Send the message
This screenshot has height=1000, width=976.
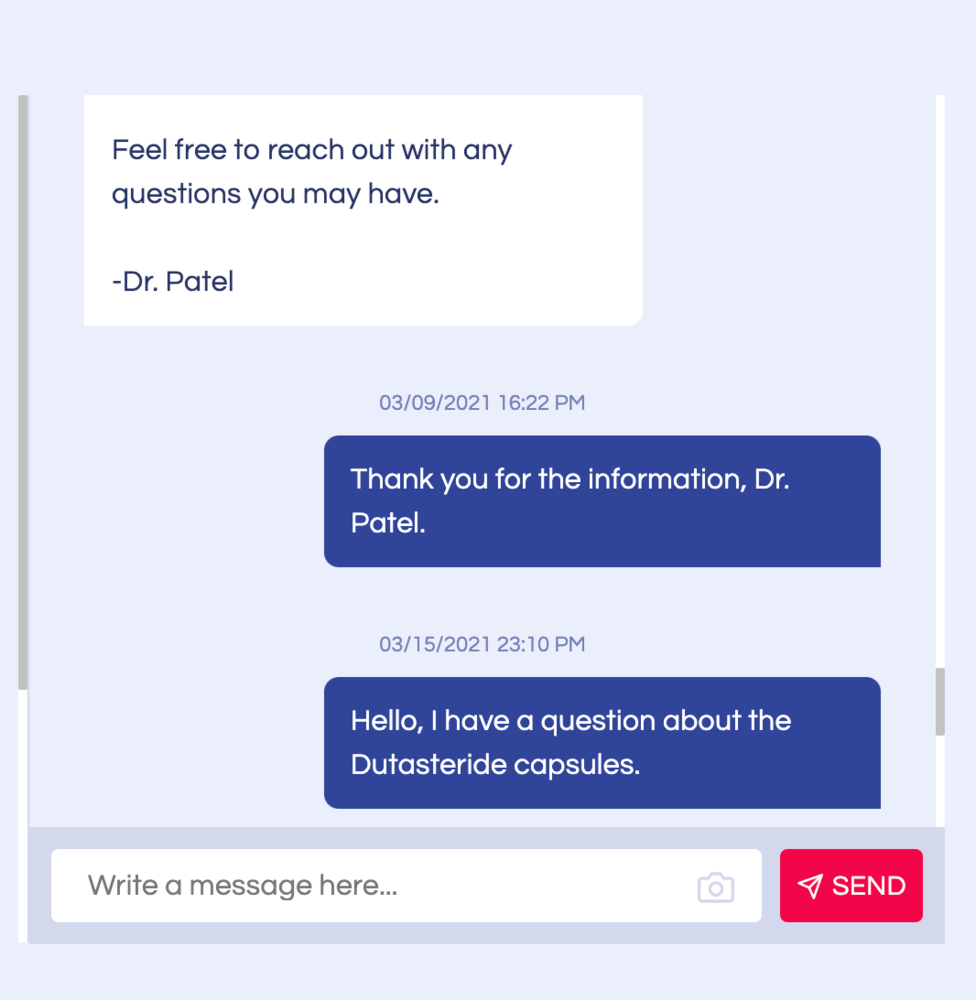coord(851,886)
